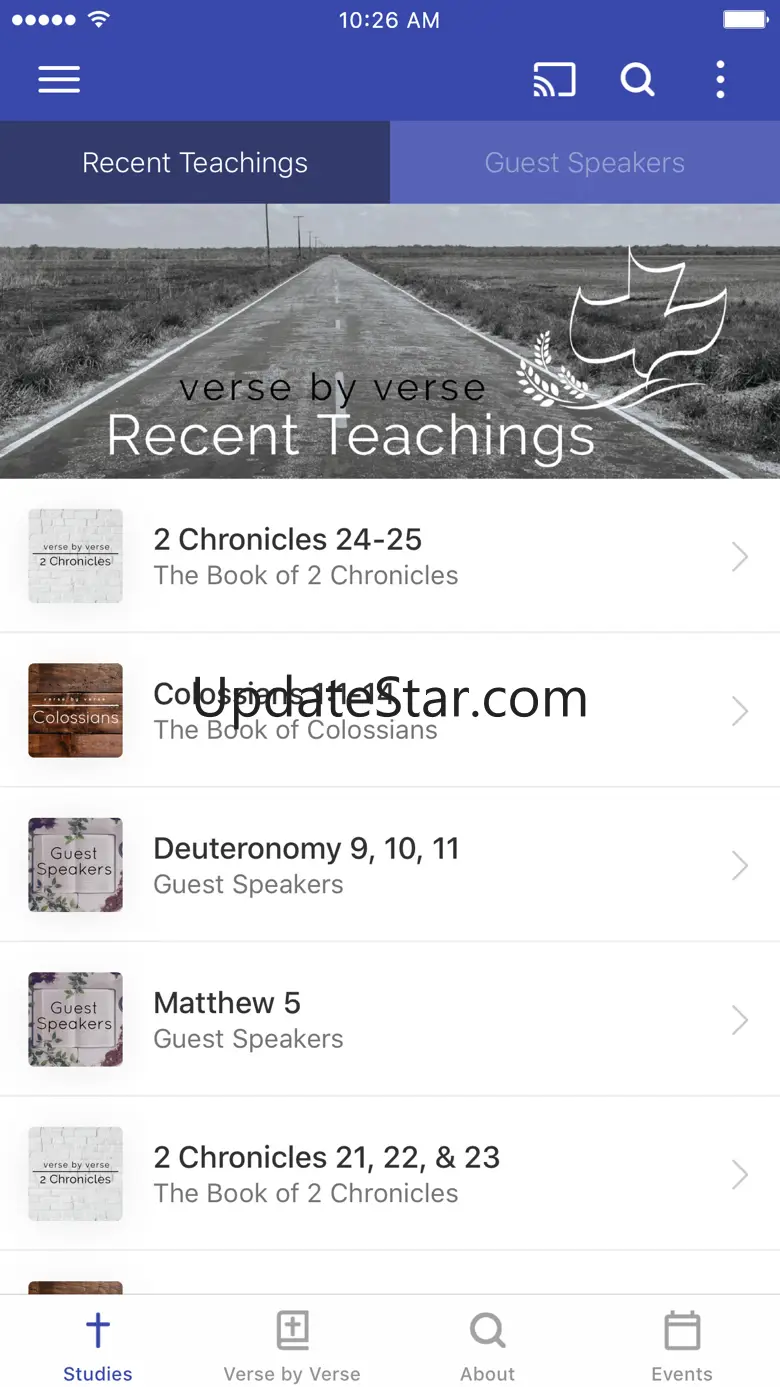Open the Book of Colossians teaching
Screen dimensions: 780x1387
[389, 711]
